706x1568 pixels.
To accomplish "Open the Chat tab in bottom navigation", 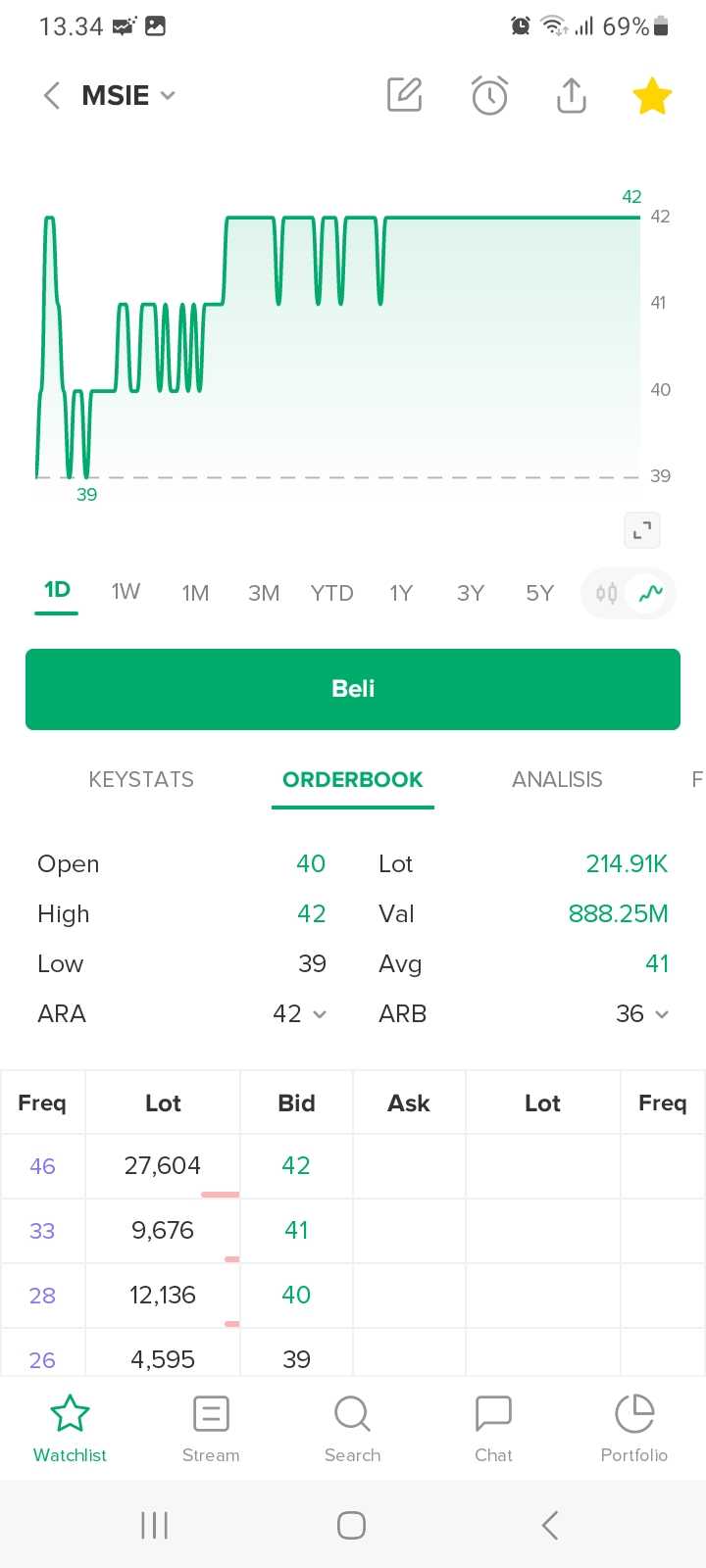I will pyautogui.click(x=493, y=1429).
